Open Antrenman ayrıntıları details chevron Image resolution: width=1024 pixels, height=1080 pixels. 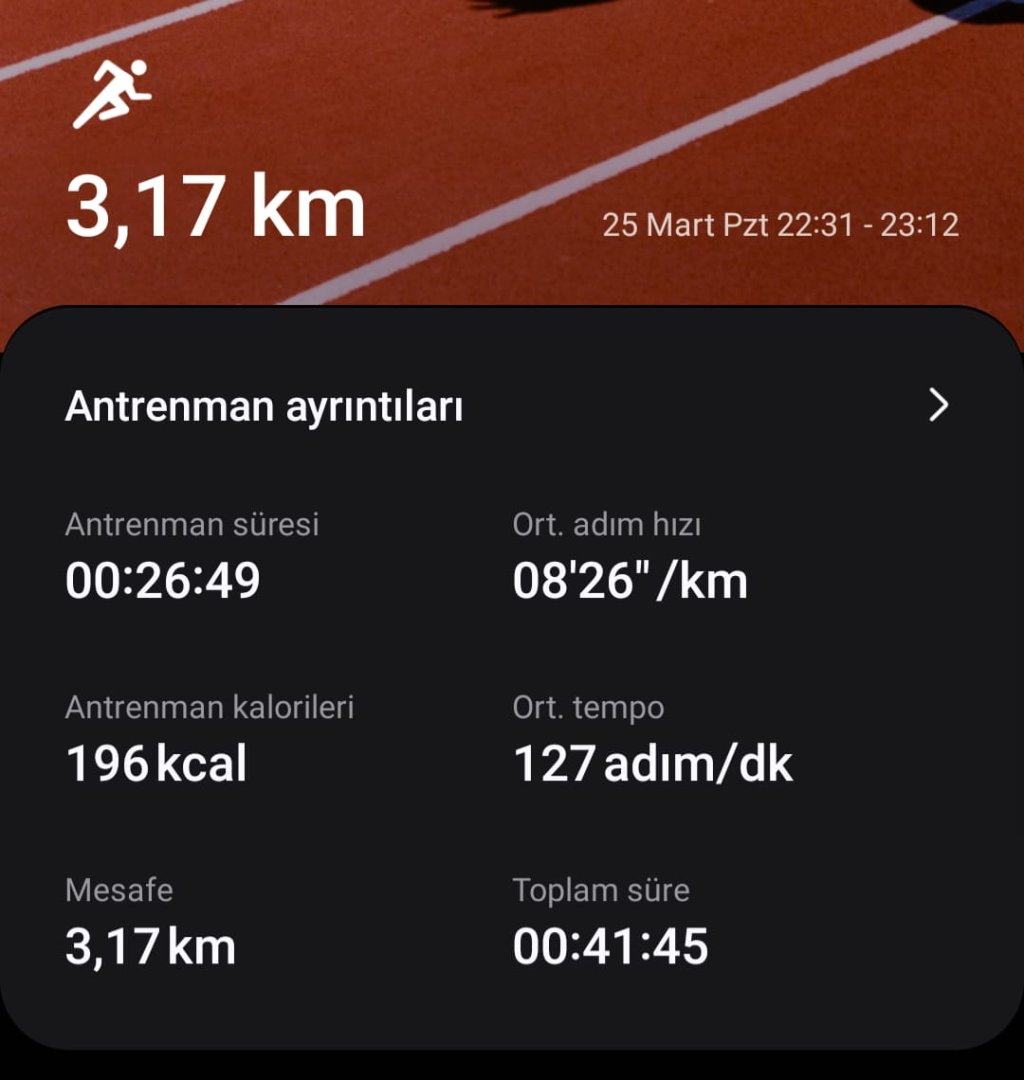point(938,405)
